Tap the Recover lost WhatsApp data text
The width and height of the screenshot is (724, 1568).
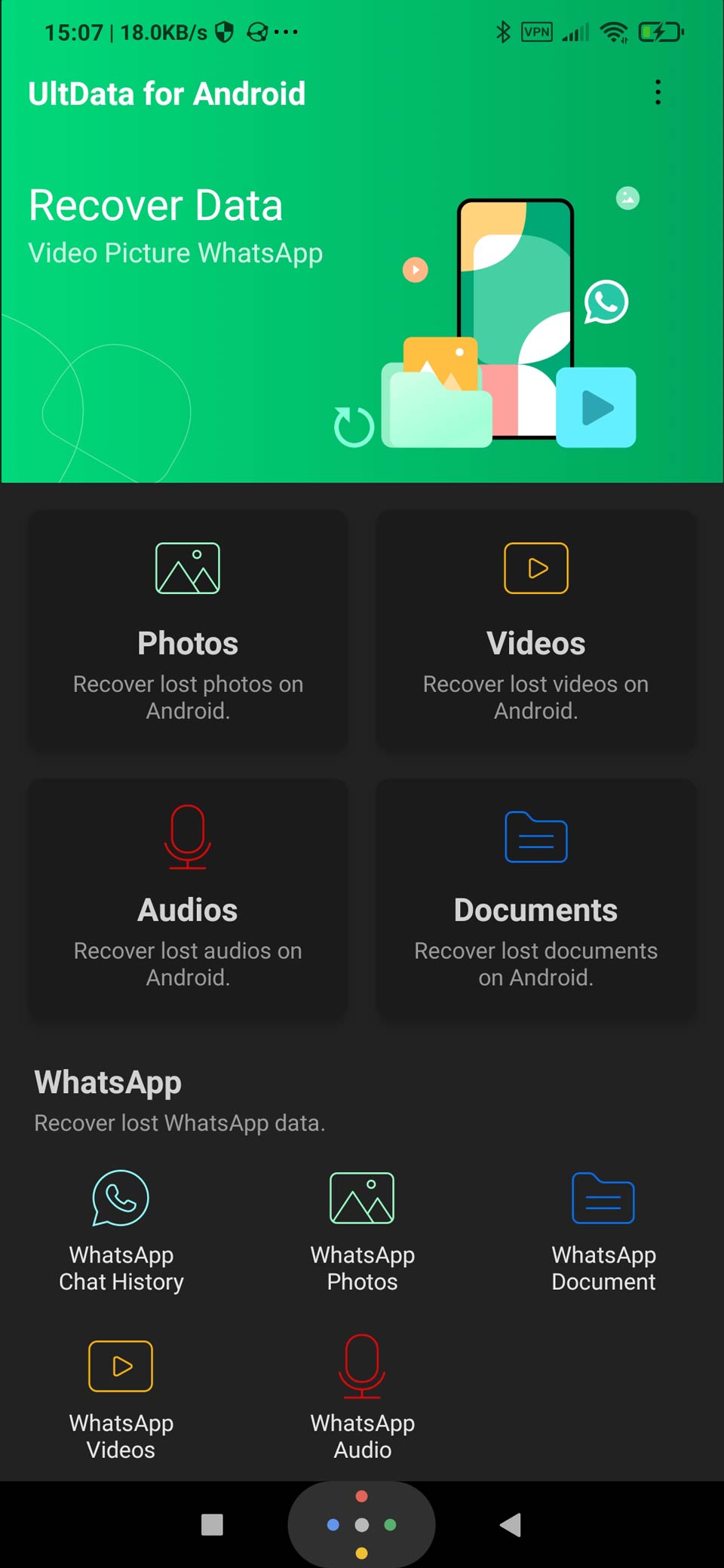[179, 1122]
